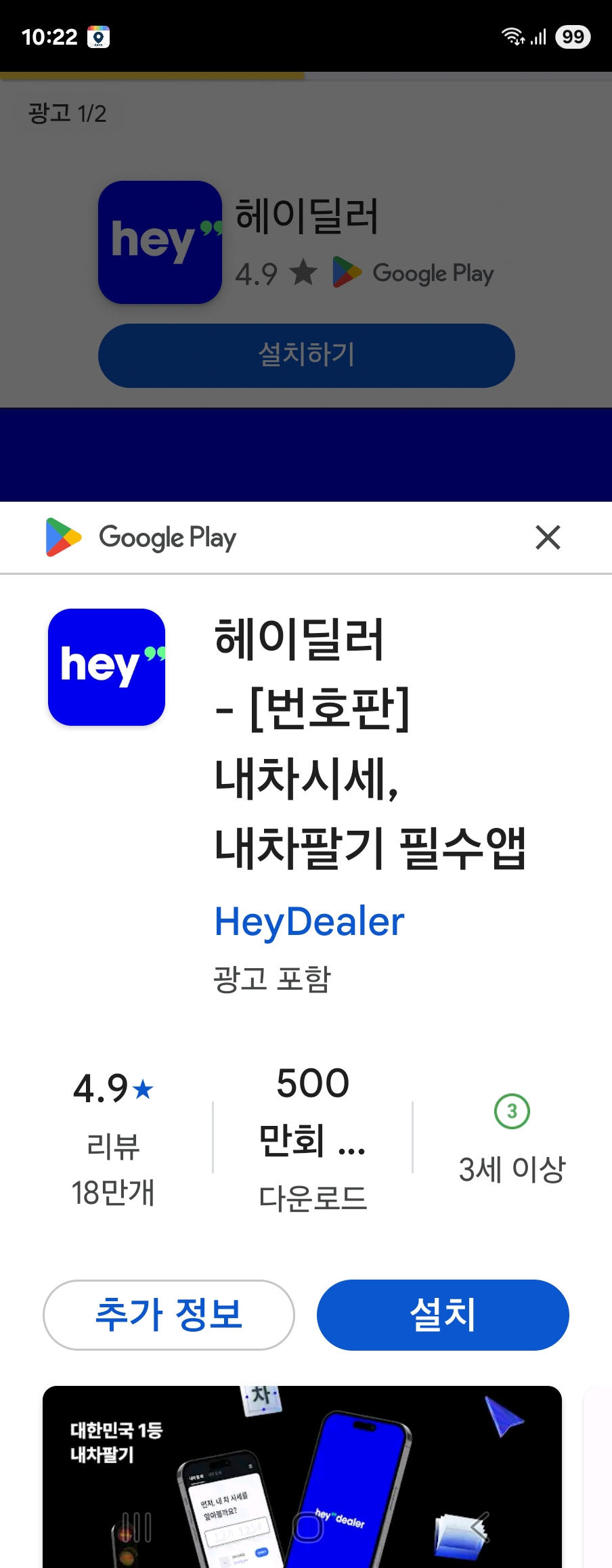The image size is (612, 1568).
Task: Close the Google Play sheet
Action: coord(548,538)
